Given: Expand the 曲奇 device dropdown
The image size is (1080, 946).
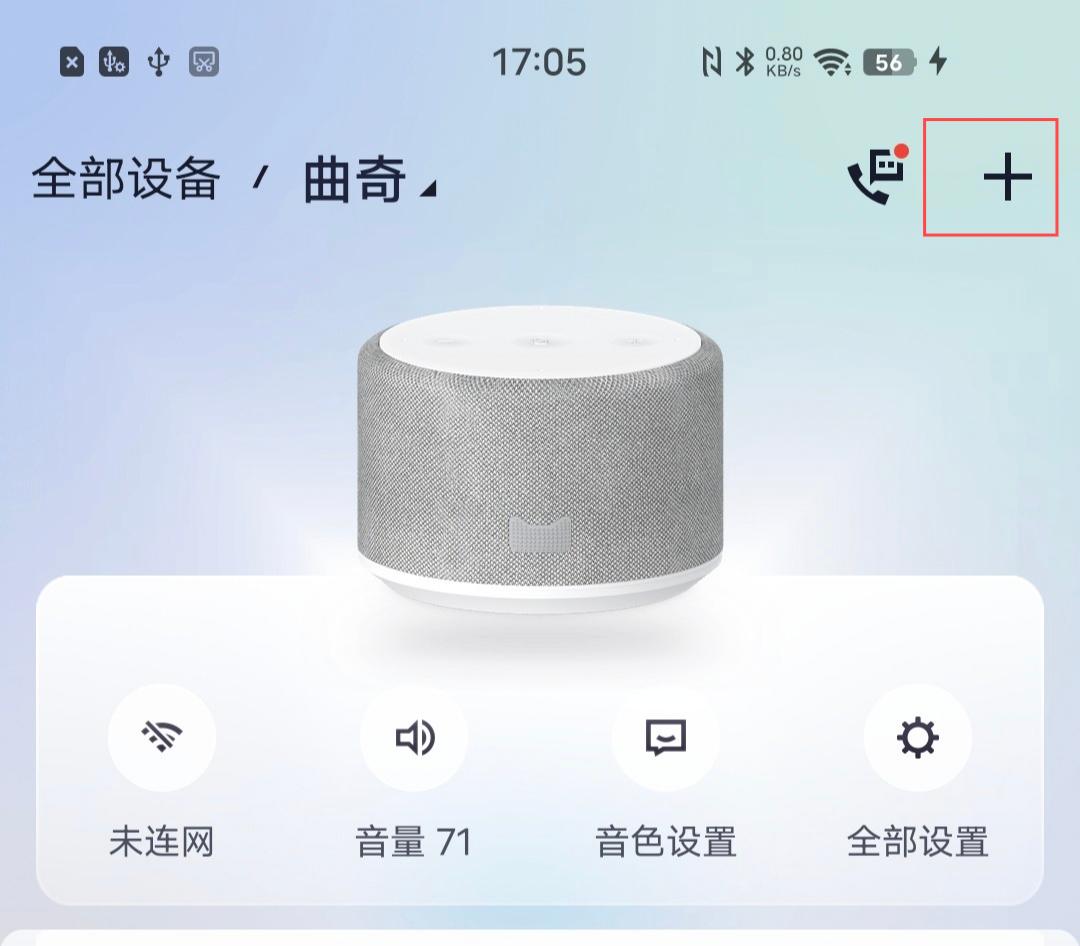Looking at the screenshot, I should click(368, 182).
